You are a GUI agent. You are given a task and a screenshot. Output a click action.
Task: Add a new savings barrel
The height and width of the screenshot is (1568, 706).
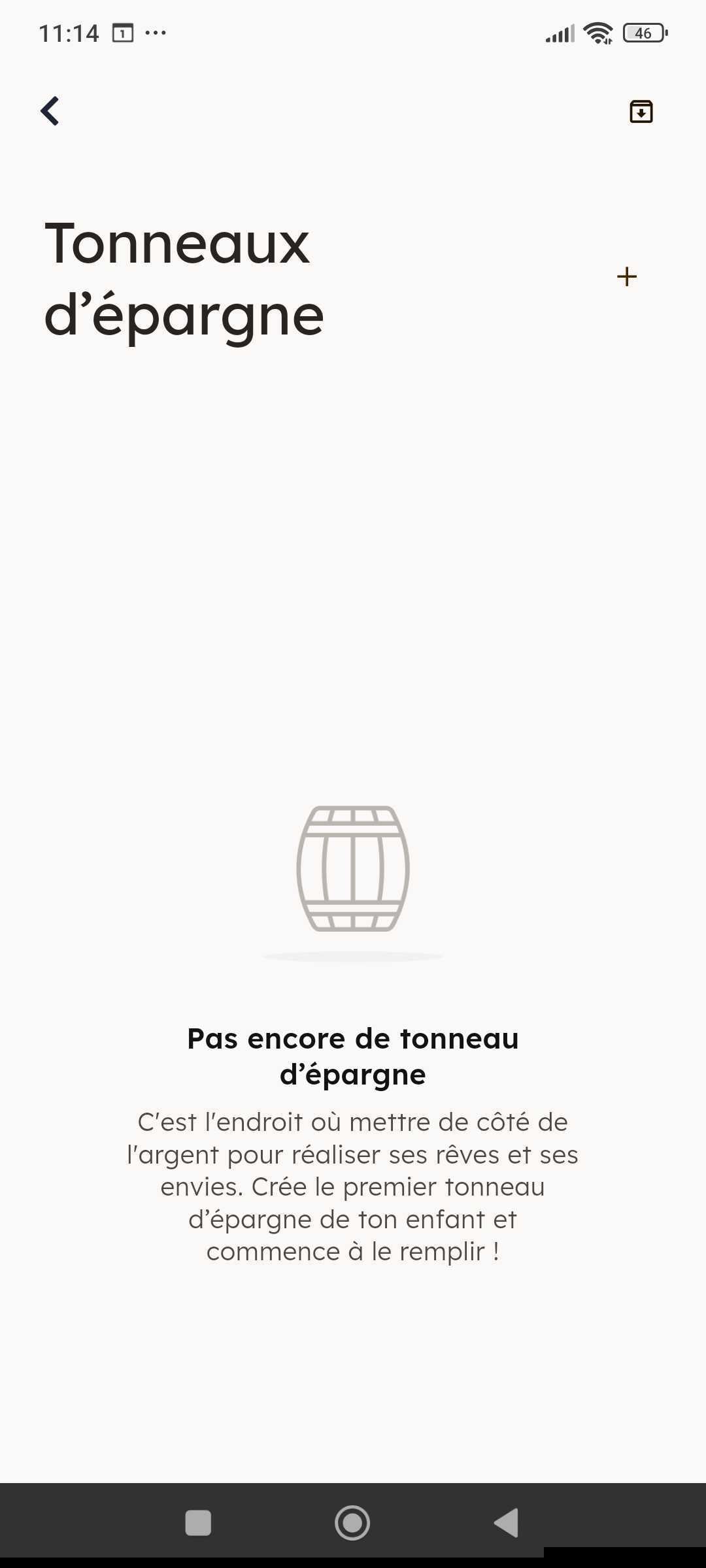click(x=626, y=276)
